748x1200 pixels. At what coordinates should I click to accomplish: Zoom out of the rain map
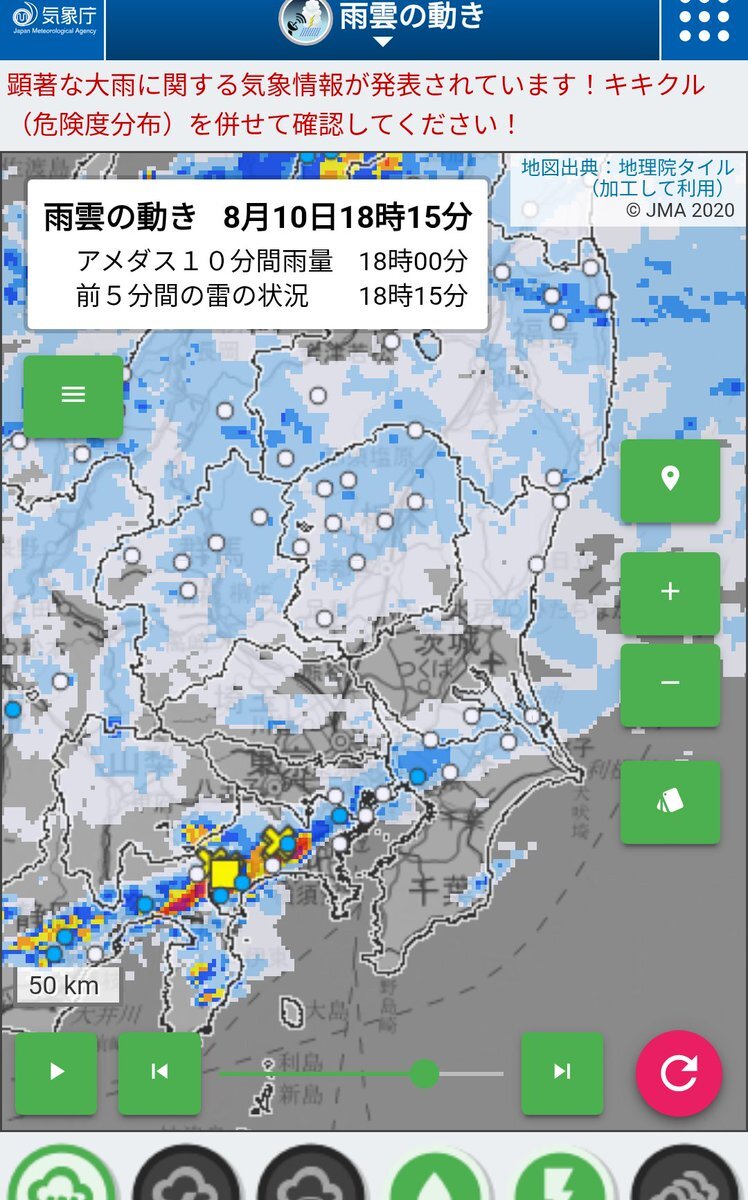click(x=670, y=684)
